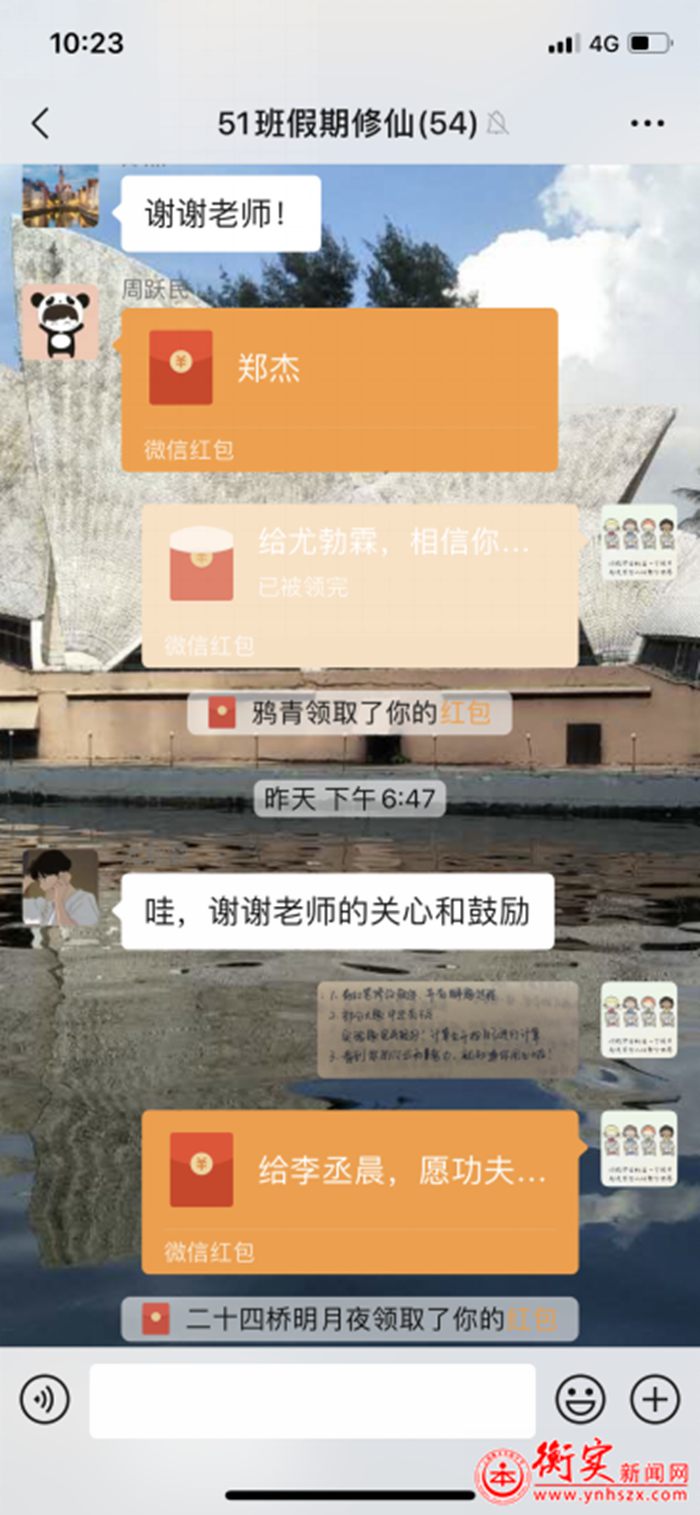Open the group chat overflow menu

pos(647,124)
